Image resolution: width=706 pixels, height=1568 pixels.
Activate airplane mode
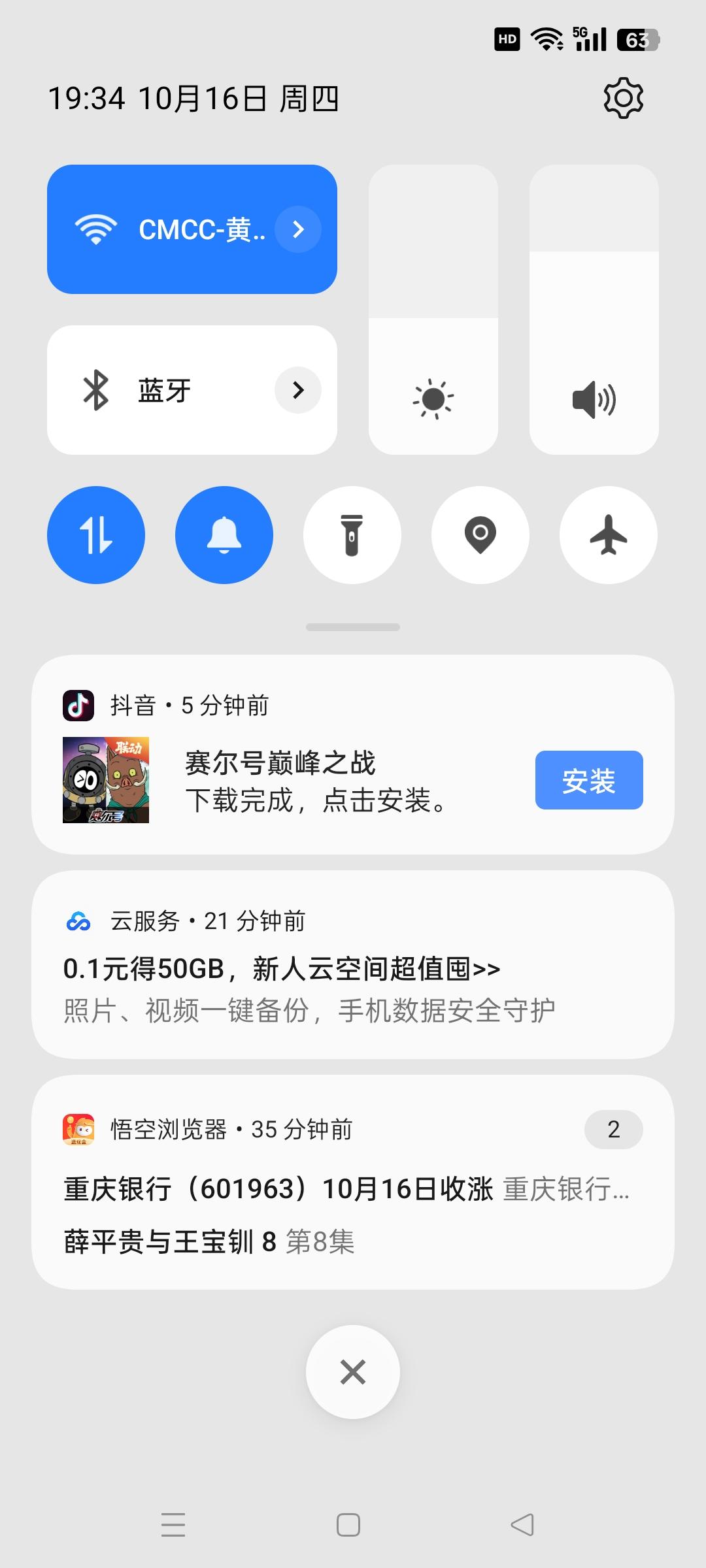click(x=607, y=534)
